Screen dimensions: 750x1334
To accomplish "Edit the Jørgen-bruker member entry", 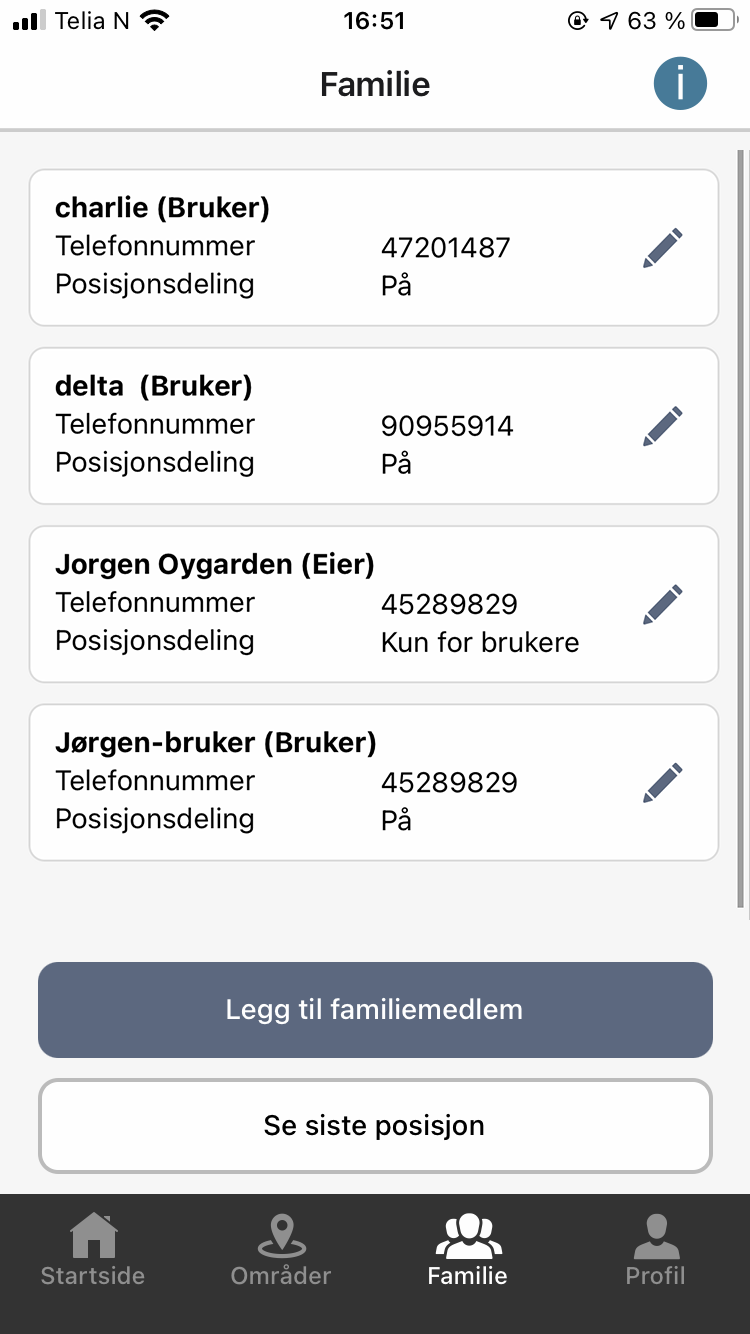I will click(x=663, y=782).
